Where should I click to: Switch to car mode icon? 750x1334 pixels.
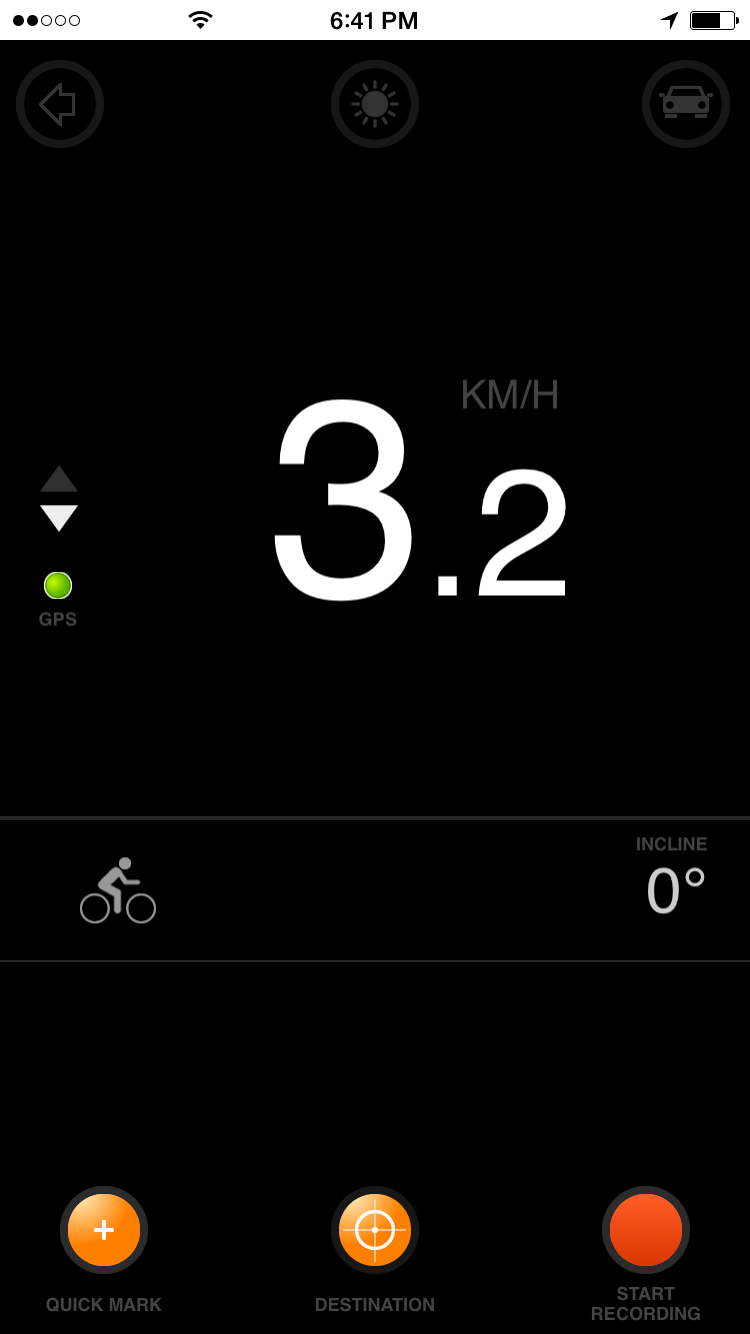coord(686,104)
